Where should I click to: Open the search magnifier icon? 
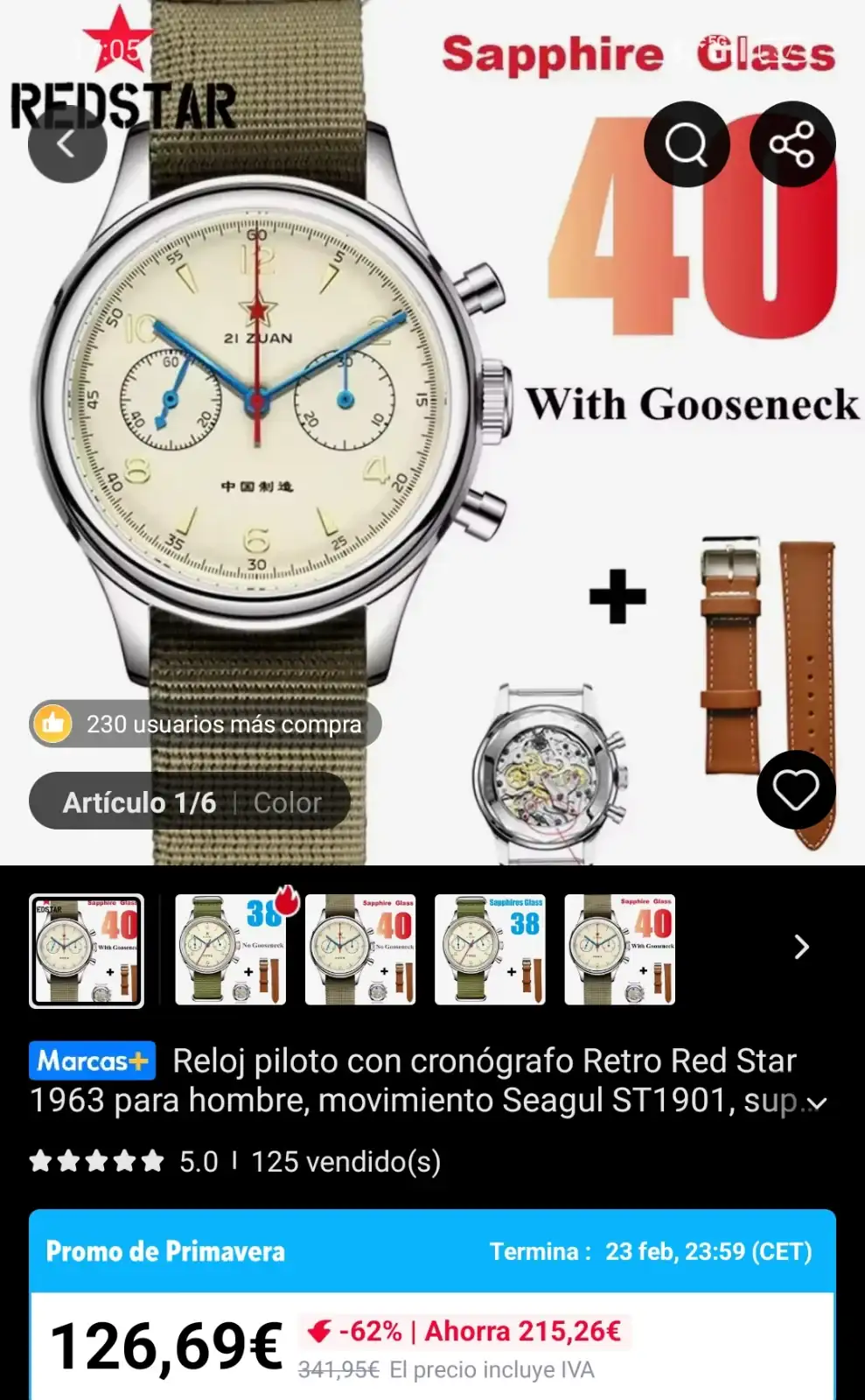tap(687, 144)
